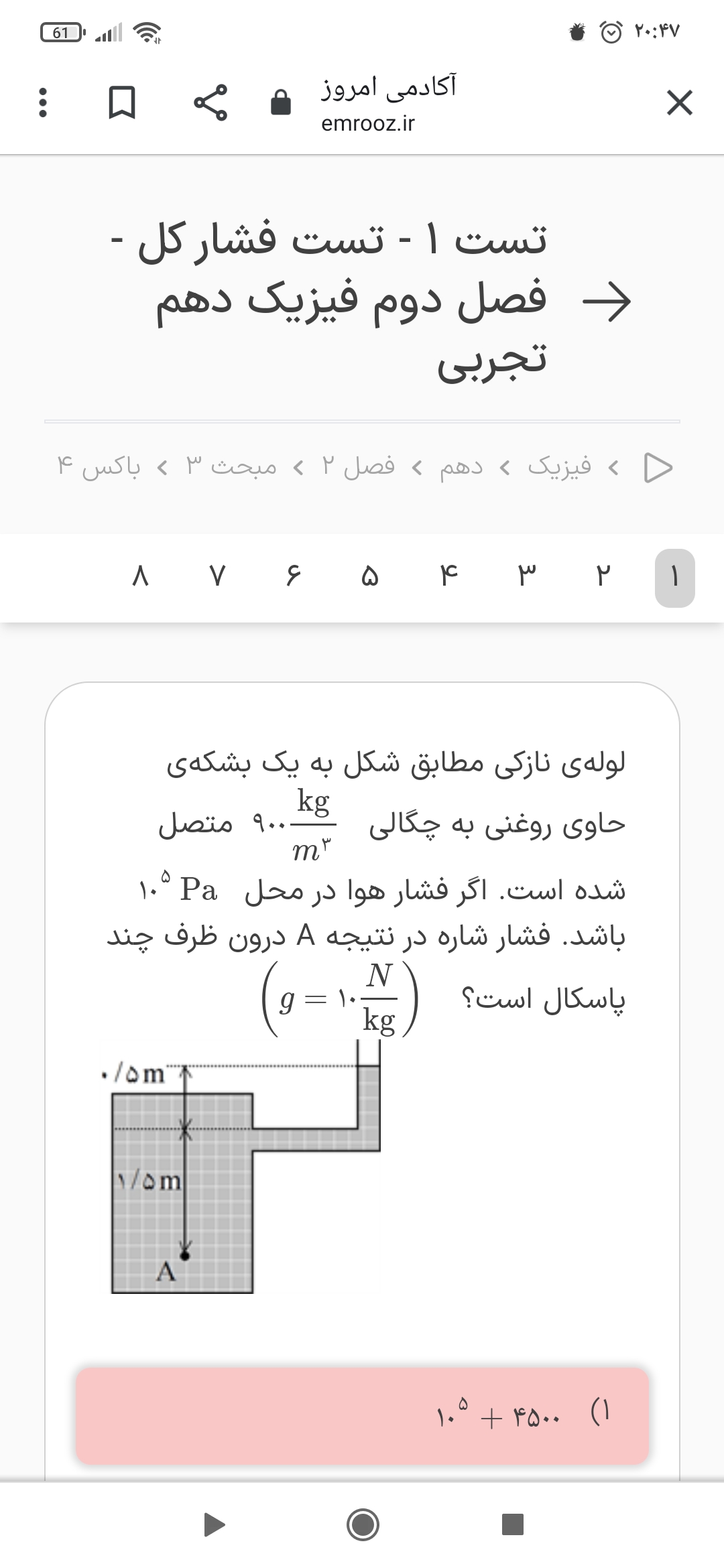Open the باکس ۴ breadcrumb link

coord(99,466)
